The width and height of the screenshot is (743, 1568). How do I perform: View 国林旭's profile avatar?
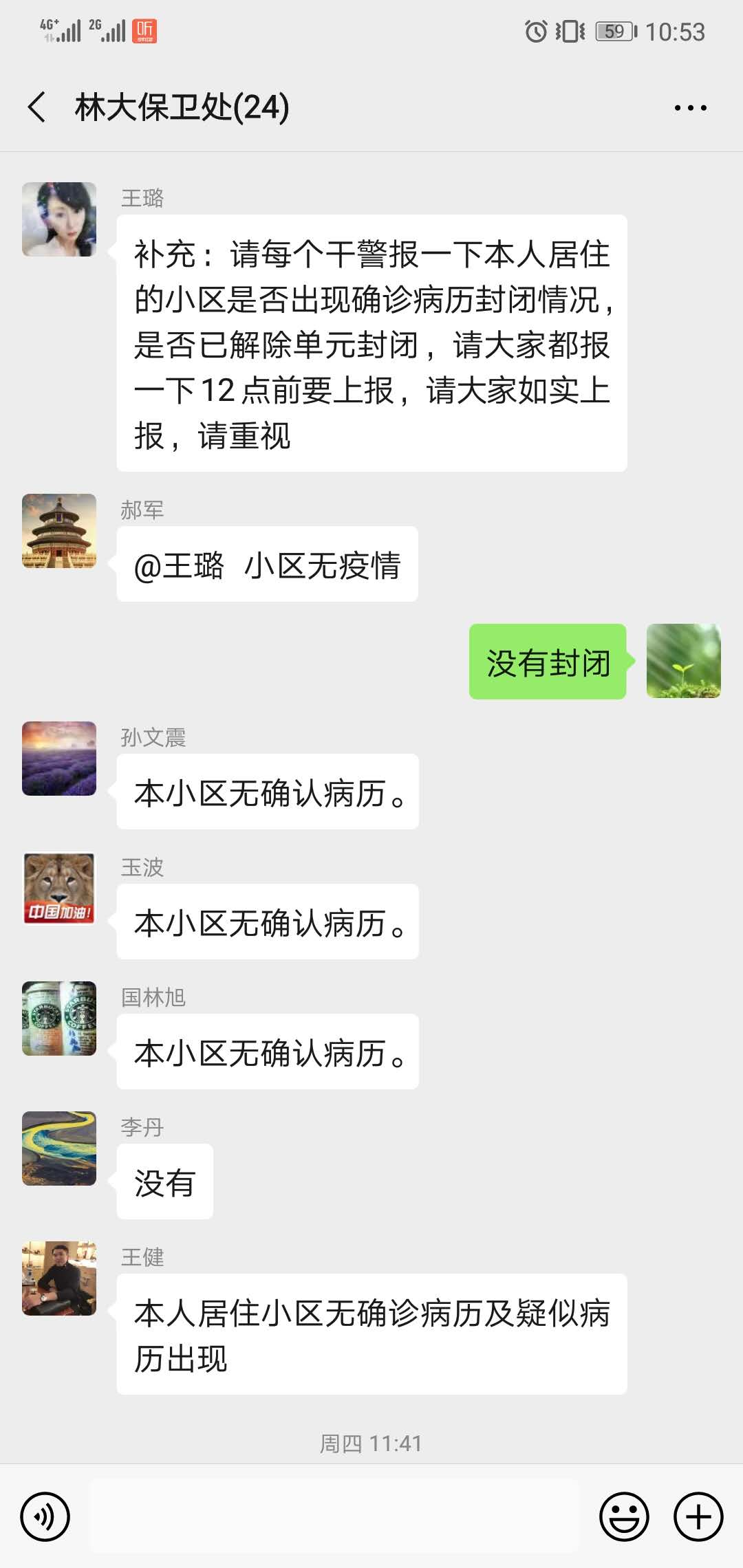coord(59,1019)
